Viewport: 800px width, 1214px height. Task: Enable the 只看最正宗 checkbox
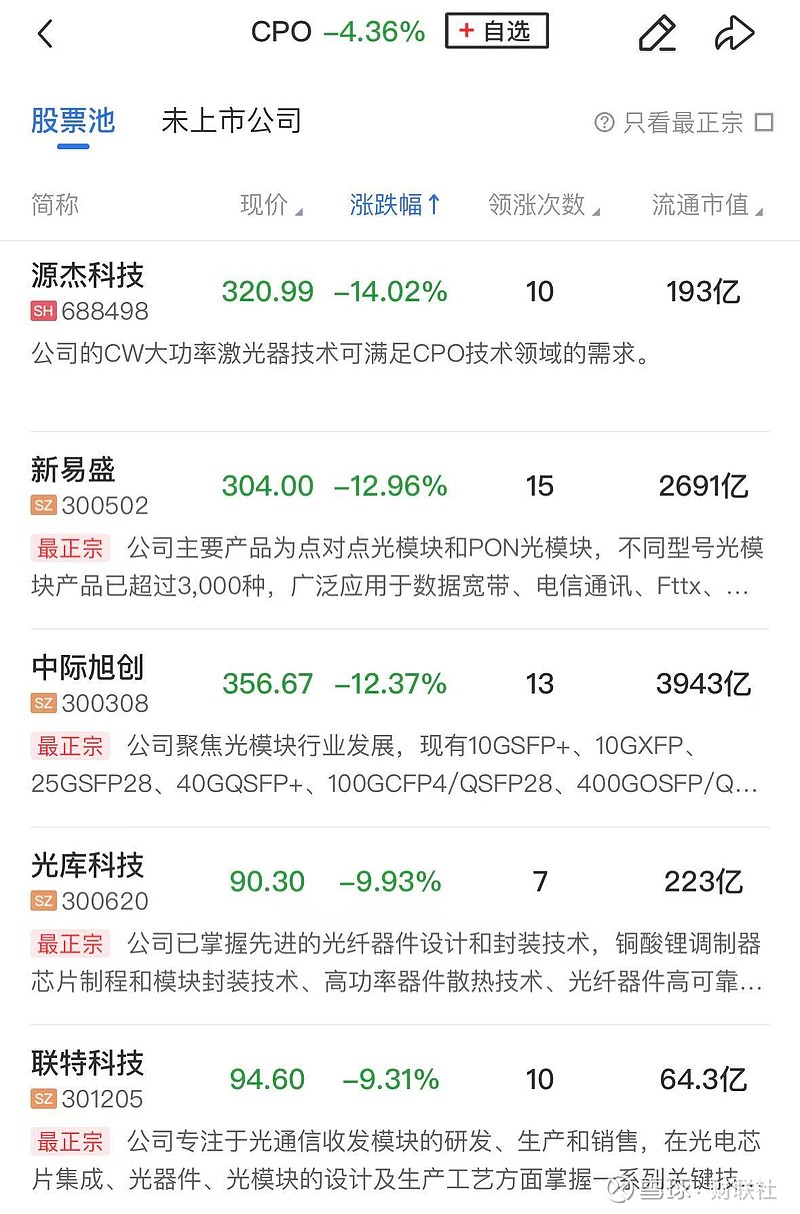pos(764,121)
